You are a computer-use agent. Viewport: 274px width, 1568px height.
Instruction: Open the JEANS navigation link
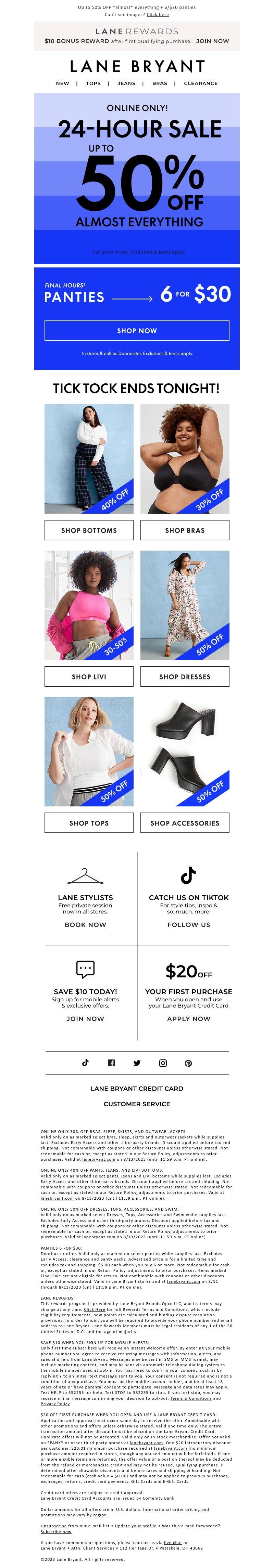coord(126,83)
